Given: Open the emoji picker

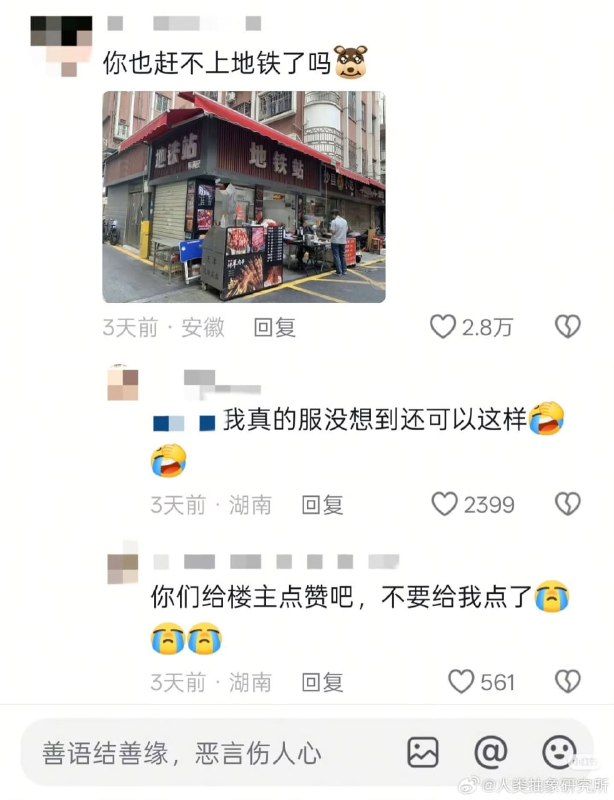Looking at the screenshot, I should 559,752.
